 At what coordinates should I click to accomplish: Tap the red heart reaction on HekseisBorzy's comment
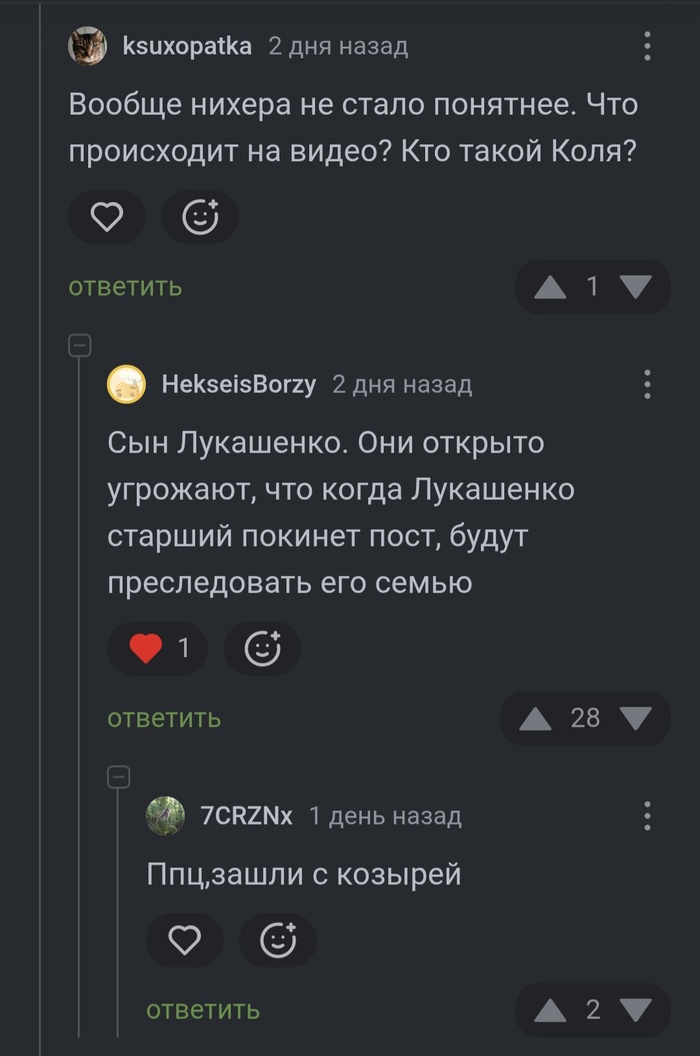(x=147, y=649)
